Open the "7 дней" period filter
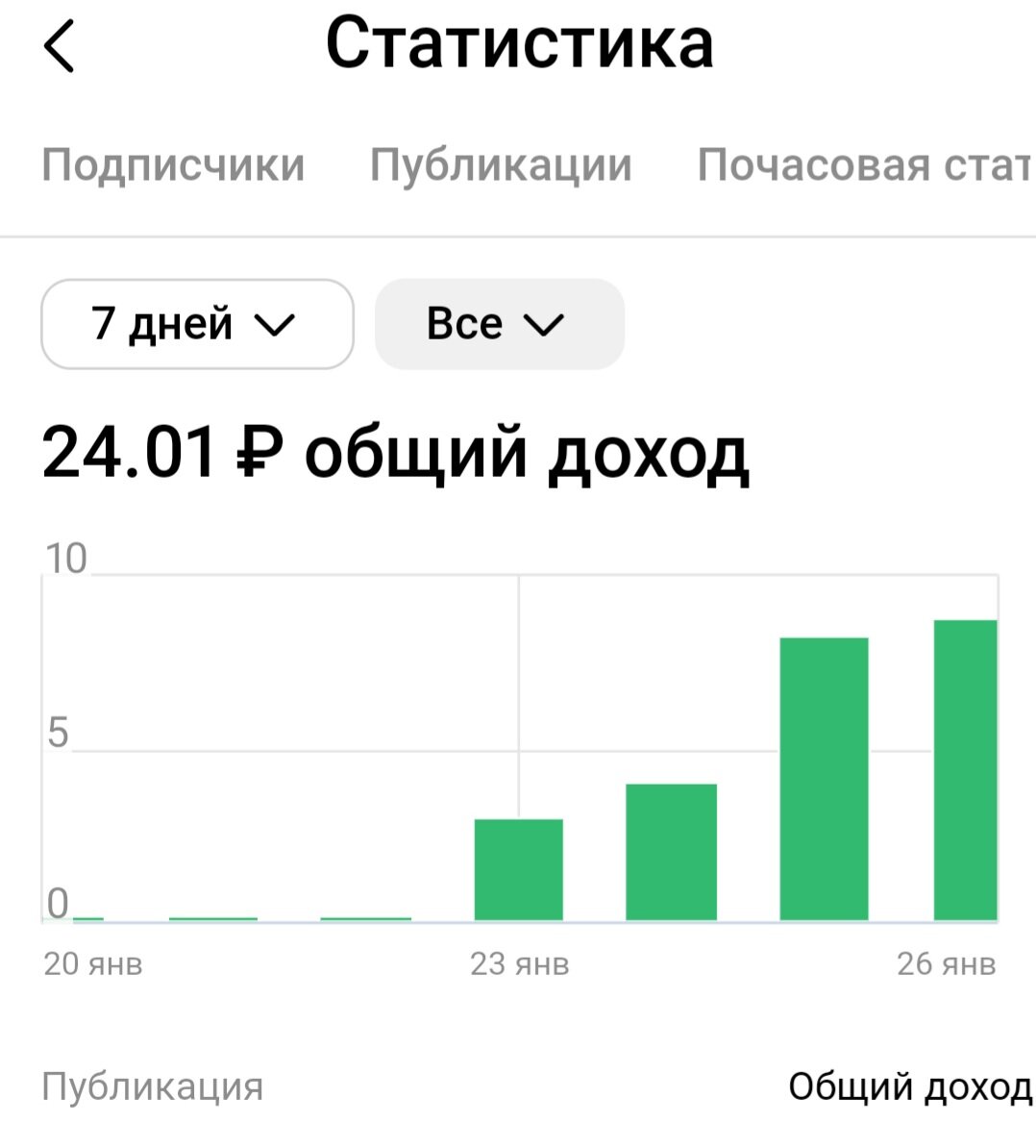The height and width of the screenshot is (1148, 1036). pos(197,324)
